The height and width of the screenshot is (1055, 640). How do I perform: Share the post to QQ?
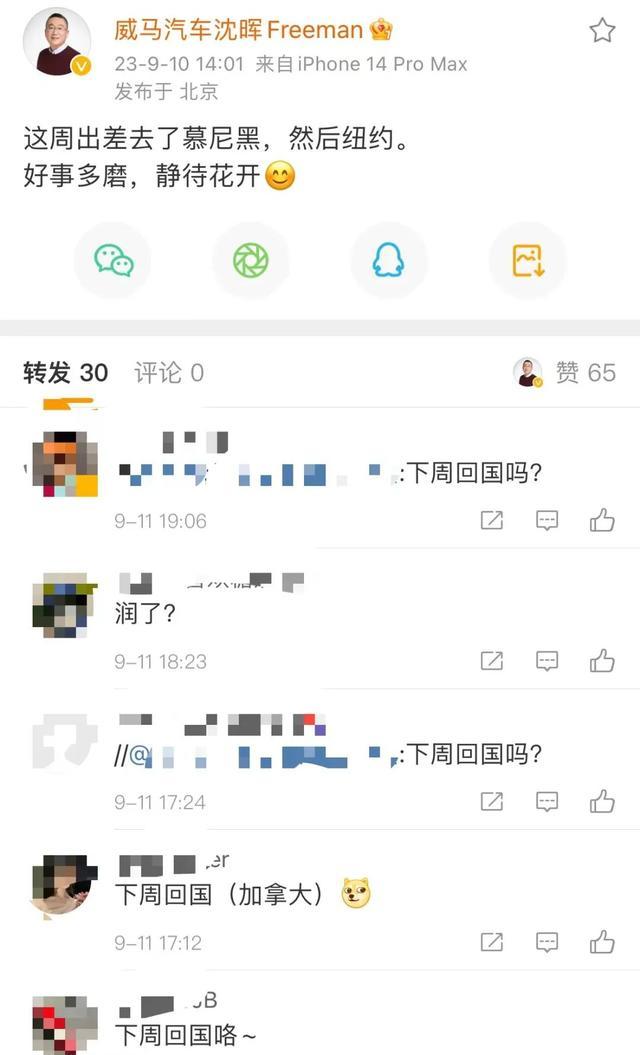pos(388,260)
